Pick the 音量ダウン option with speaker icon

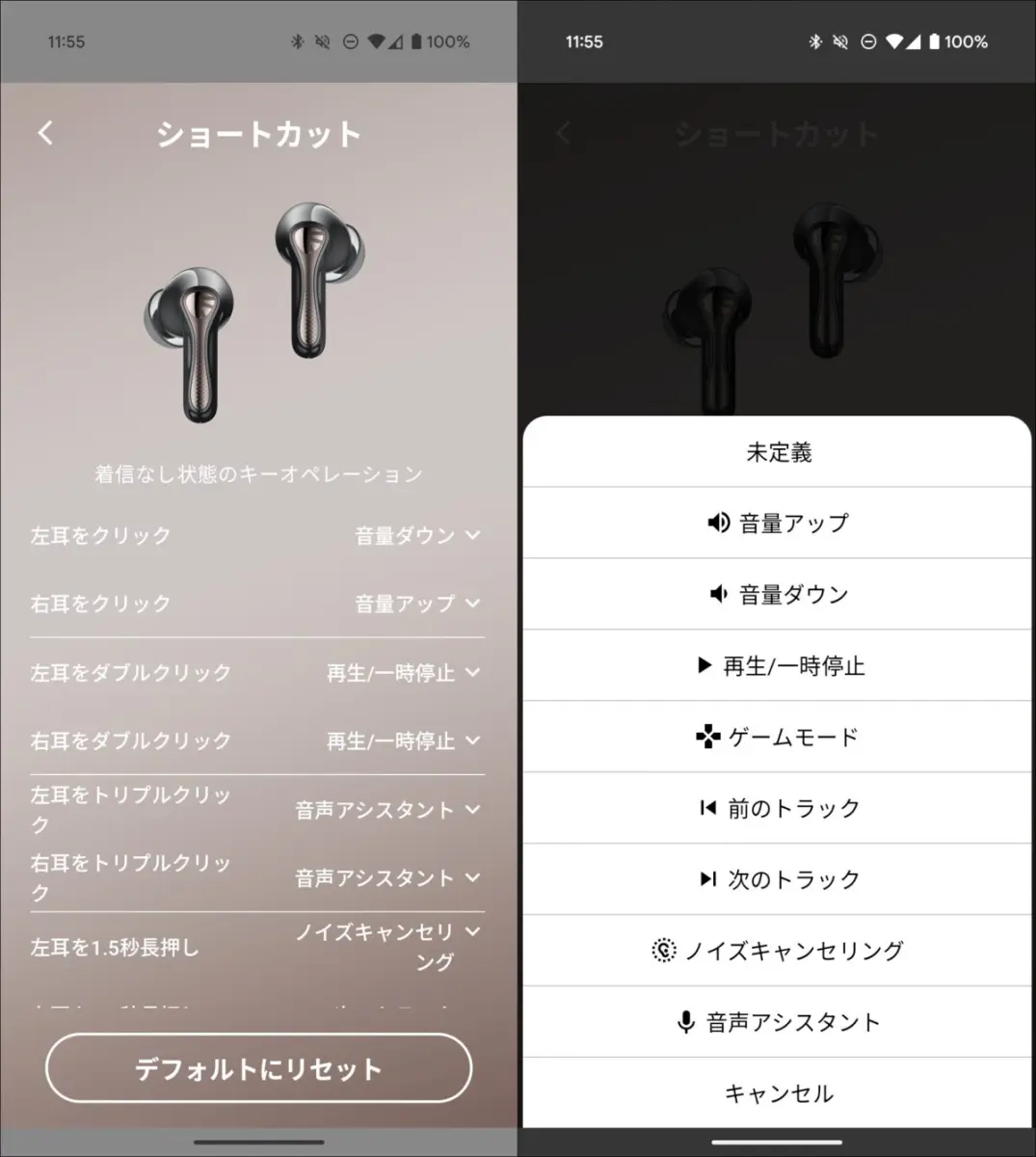click(778, 595)
